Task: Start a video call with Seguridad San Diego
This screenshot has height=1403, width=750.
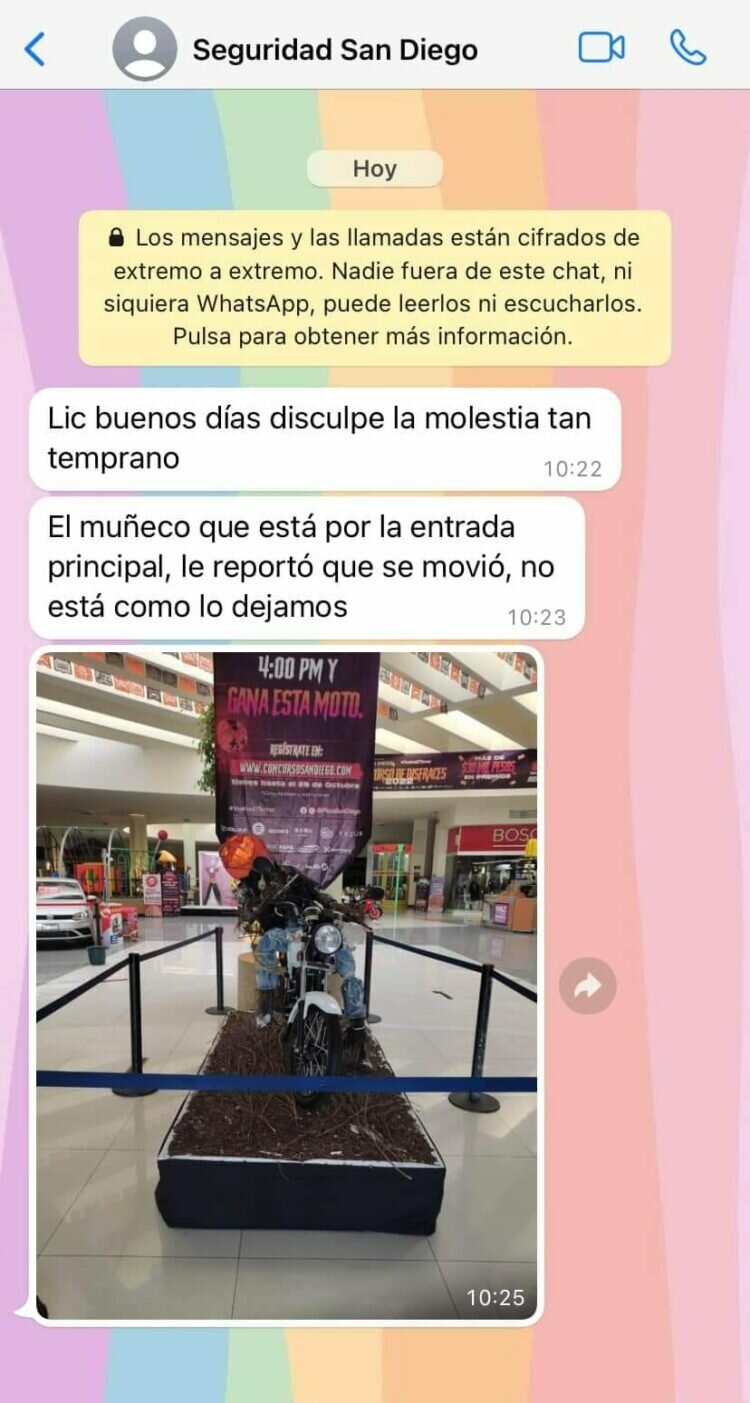Action: (602, 48)
